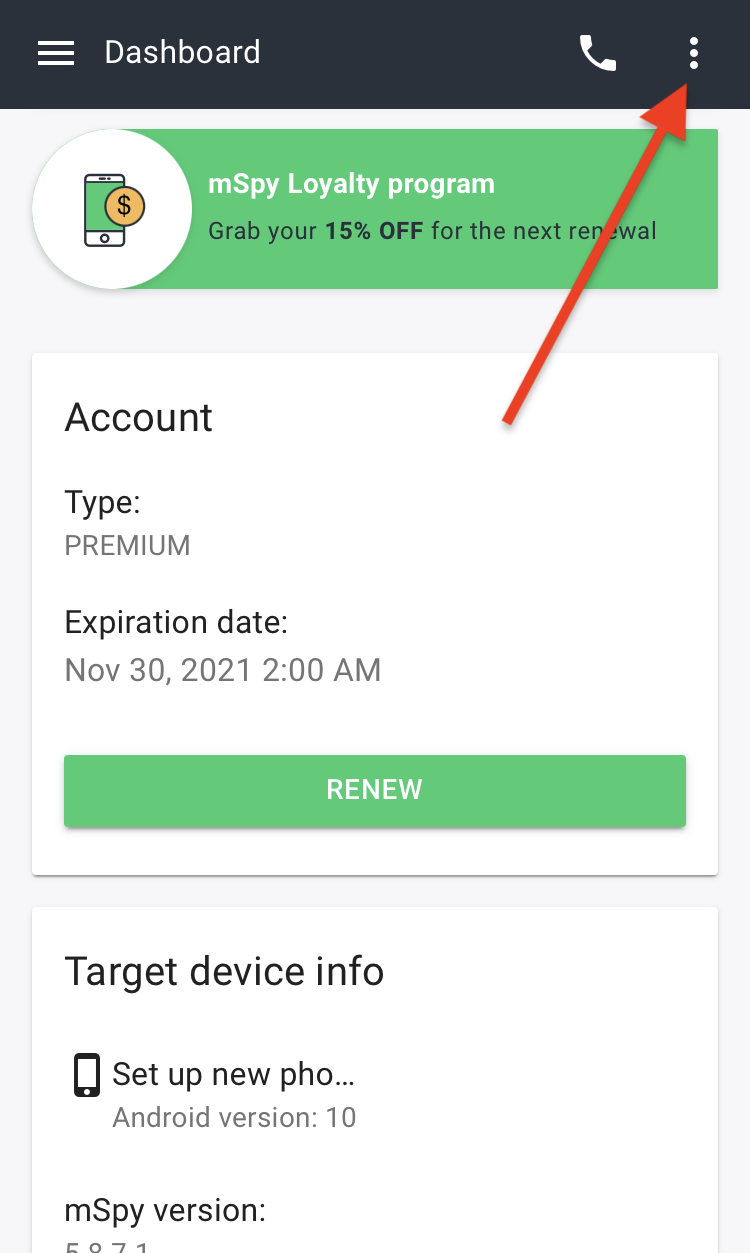Open the three-dot overflow menu
The image size is (750, 1253).
point(694,53)
